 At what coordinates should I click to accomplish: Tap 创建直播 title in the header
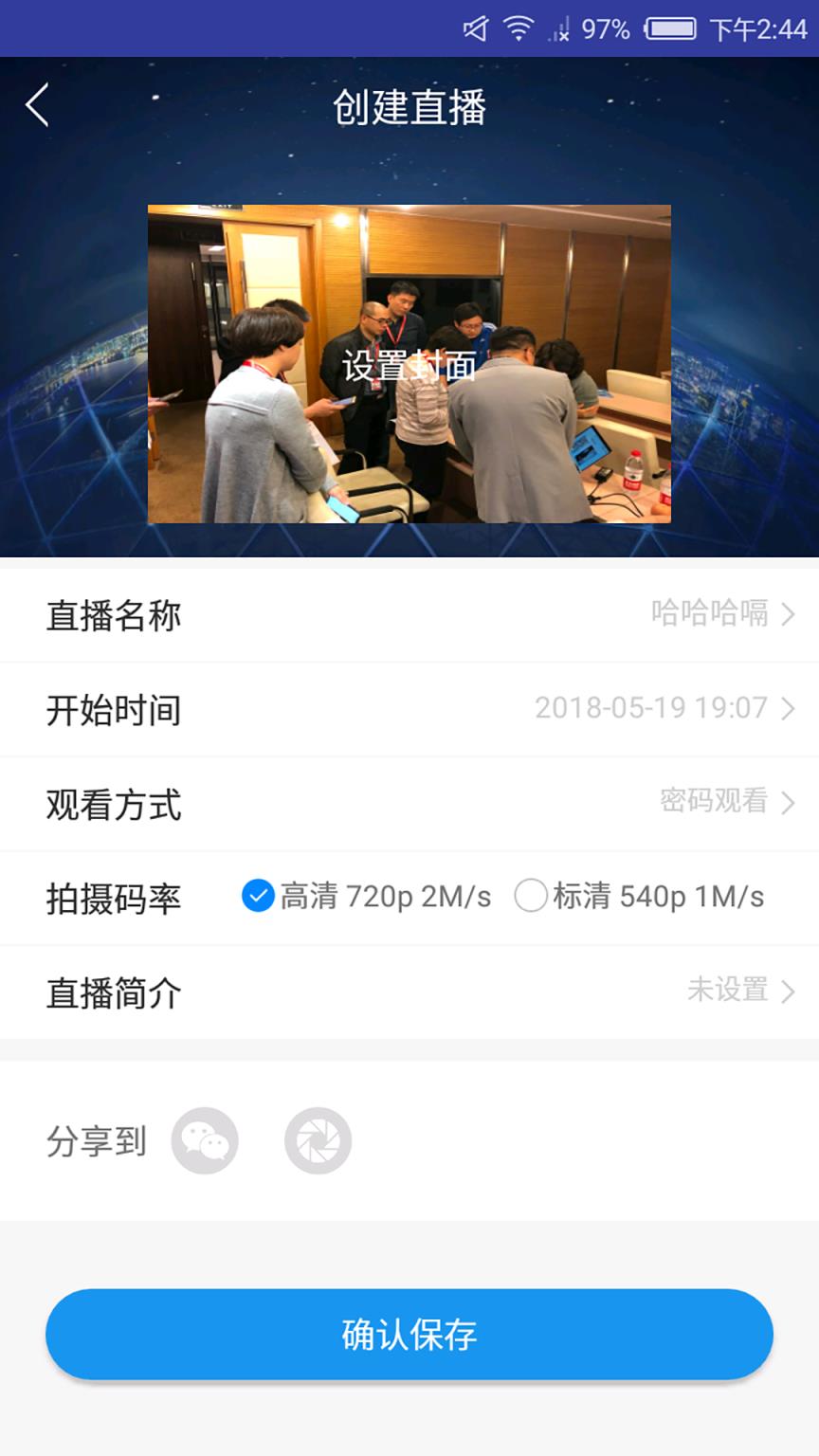pos(409,107)
